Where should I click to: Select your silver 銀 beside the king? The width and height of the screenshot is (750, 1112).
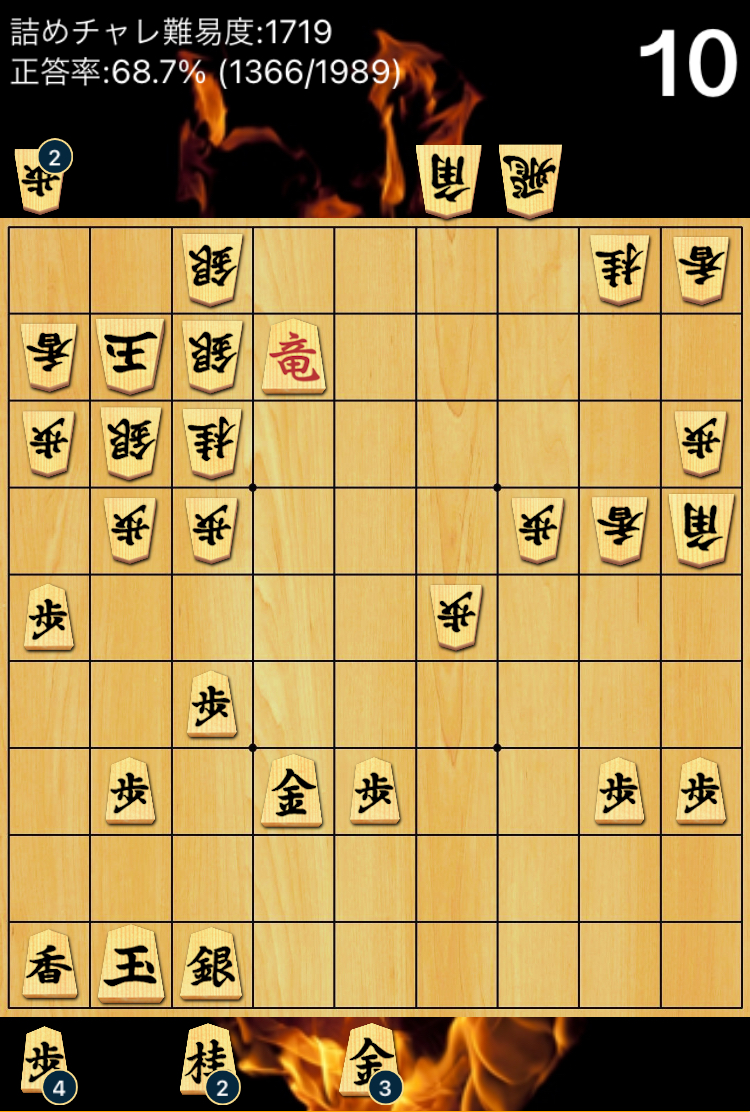pyautogui.click(x=212, y=965)
